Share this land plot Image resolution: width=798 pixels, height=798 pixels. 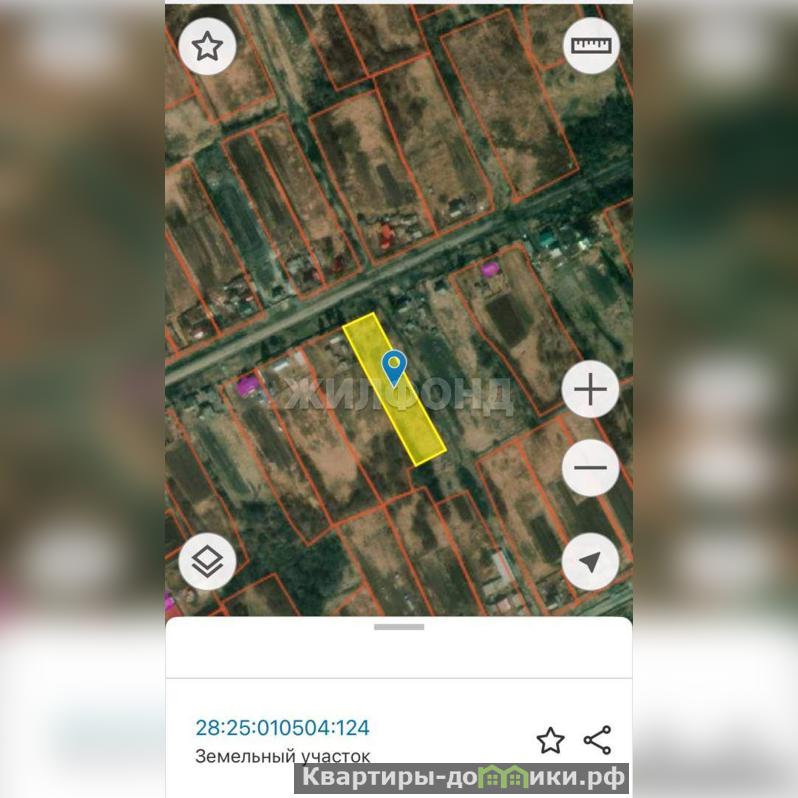pyautogui.click(x=597, y=741)
